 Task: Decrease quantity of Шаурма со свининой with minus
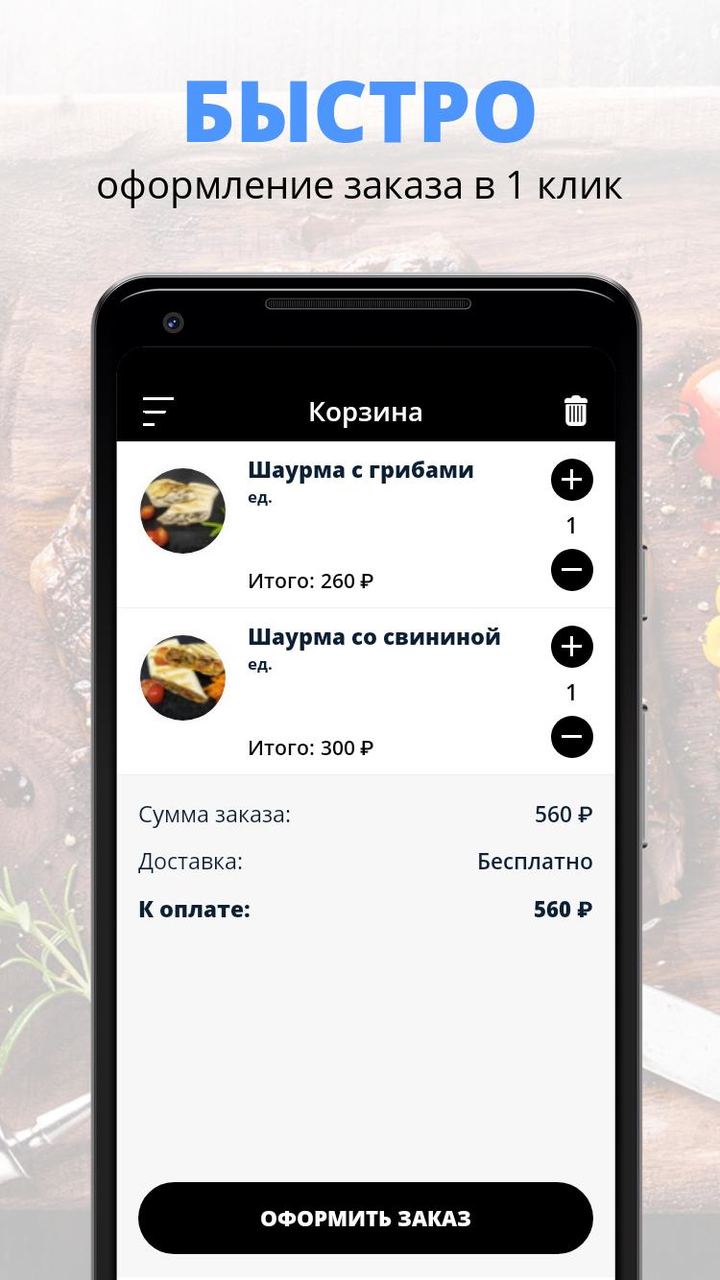571,737
